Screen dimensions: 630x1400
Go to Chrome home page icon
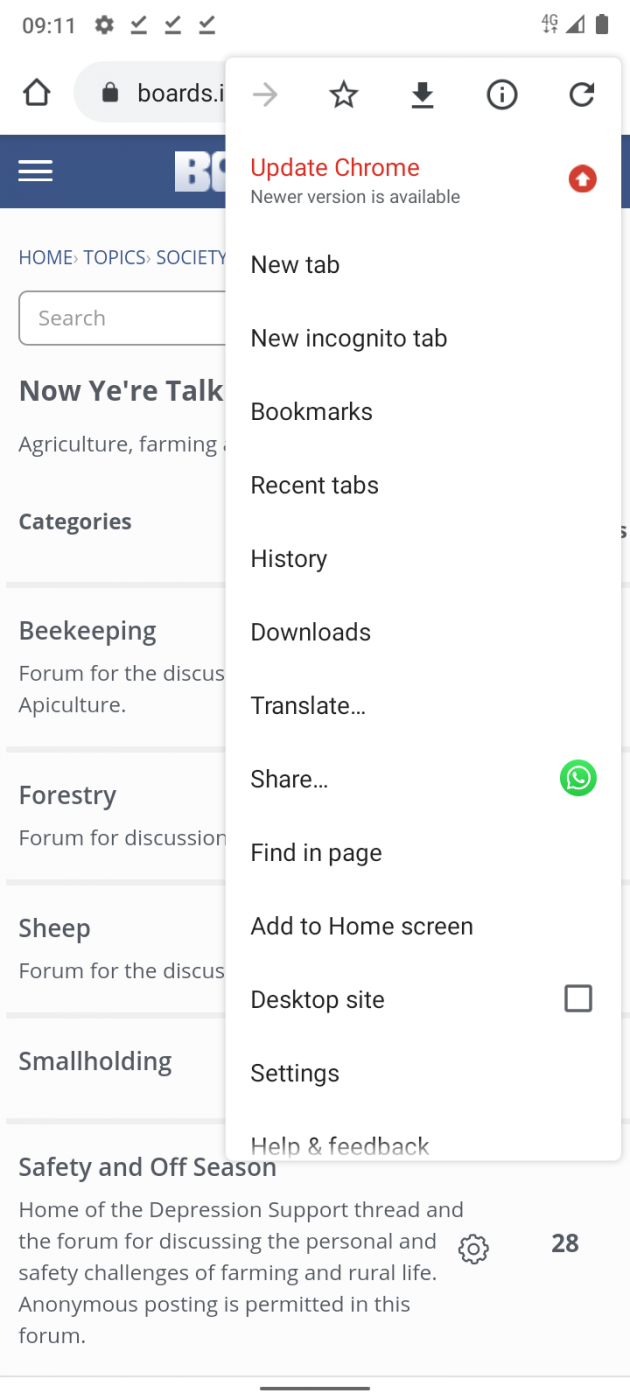[36, 93]
